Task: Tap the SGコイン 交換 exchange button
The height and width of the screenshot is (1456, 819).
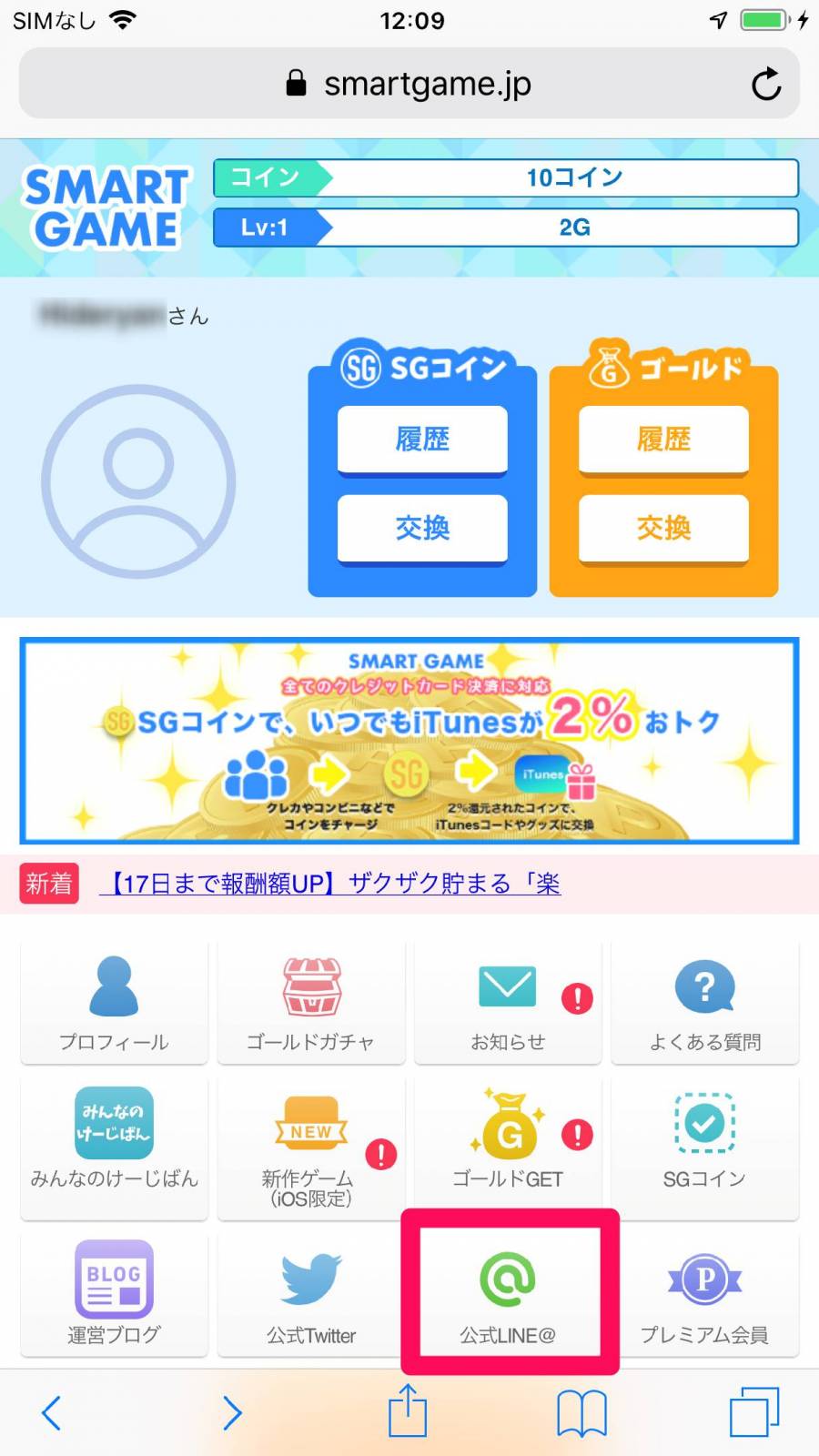Action: tap(422, 528)
